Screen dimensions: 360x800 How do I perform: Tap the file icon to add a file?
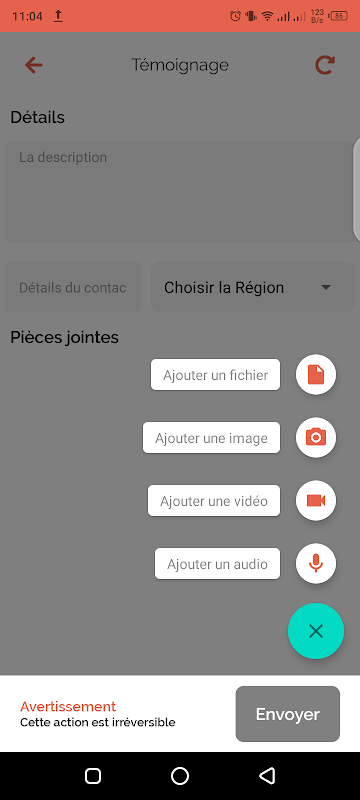click(316, 375)
